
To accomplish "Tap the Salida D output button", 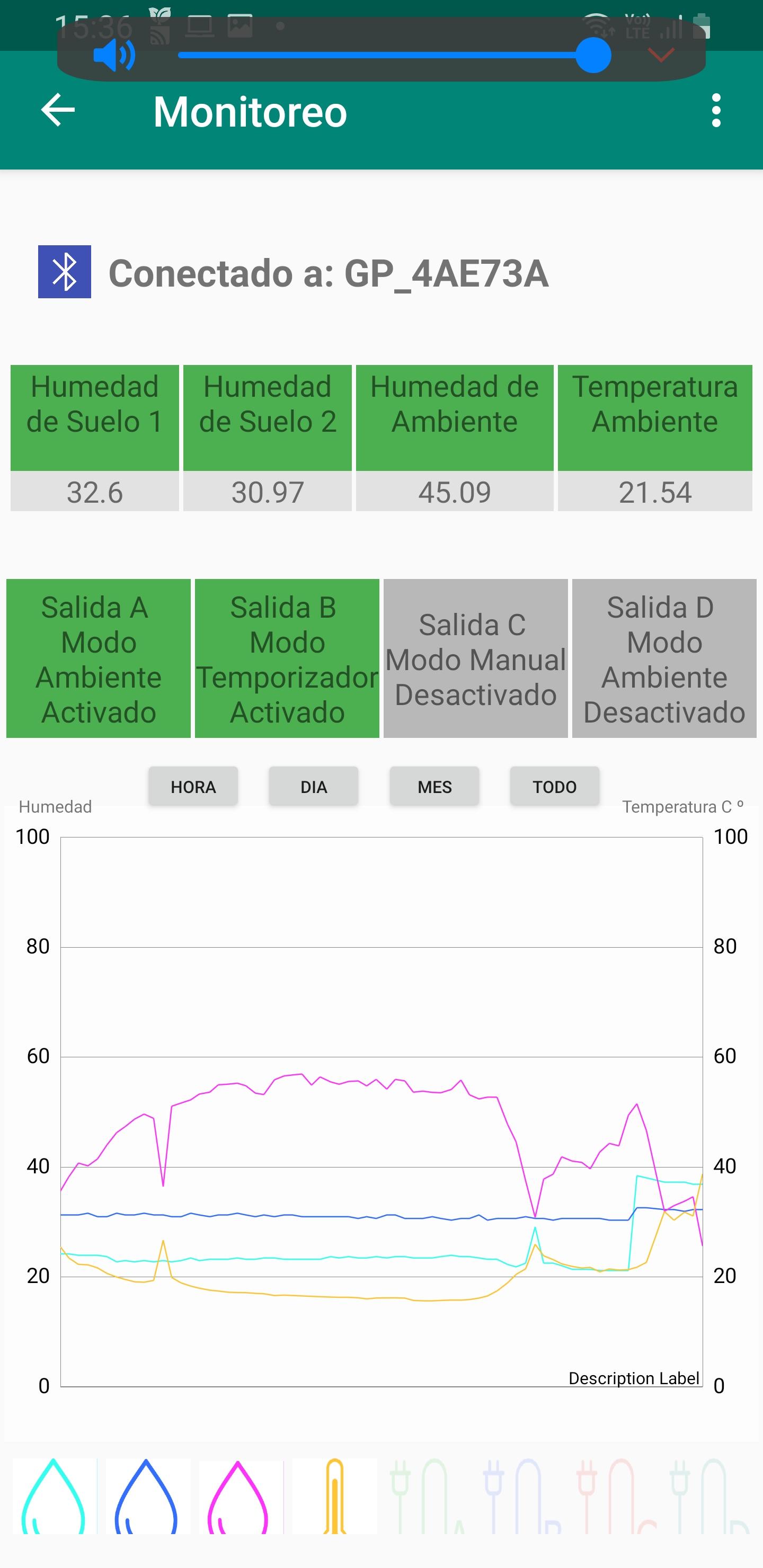I will click(x=664, y=658).
